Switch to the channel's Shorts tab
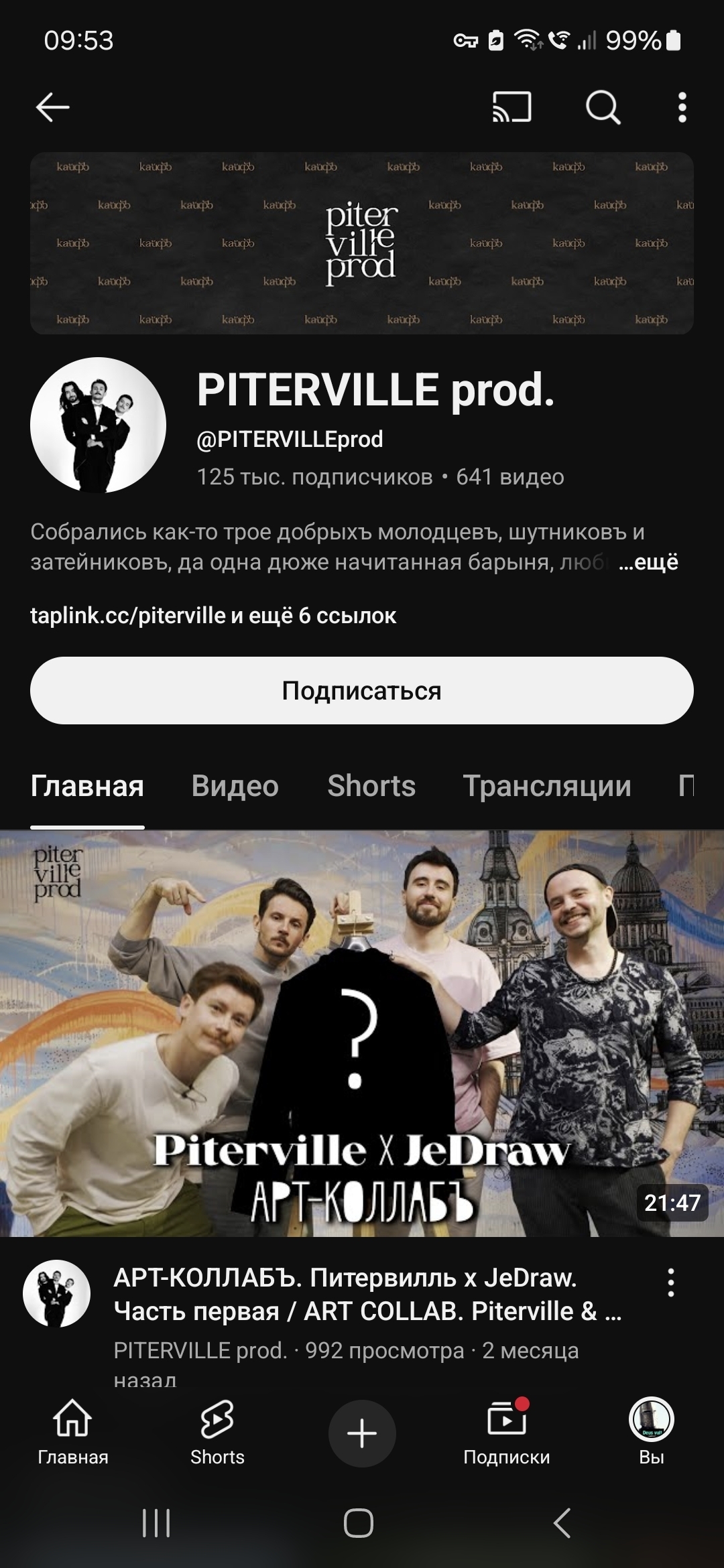 371,786
